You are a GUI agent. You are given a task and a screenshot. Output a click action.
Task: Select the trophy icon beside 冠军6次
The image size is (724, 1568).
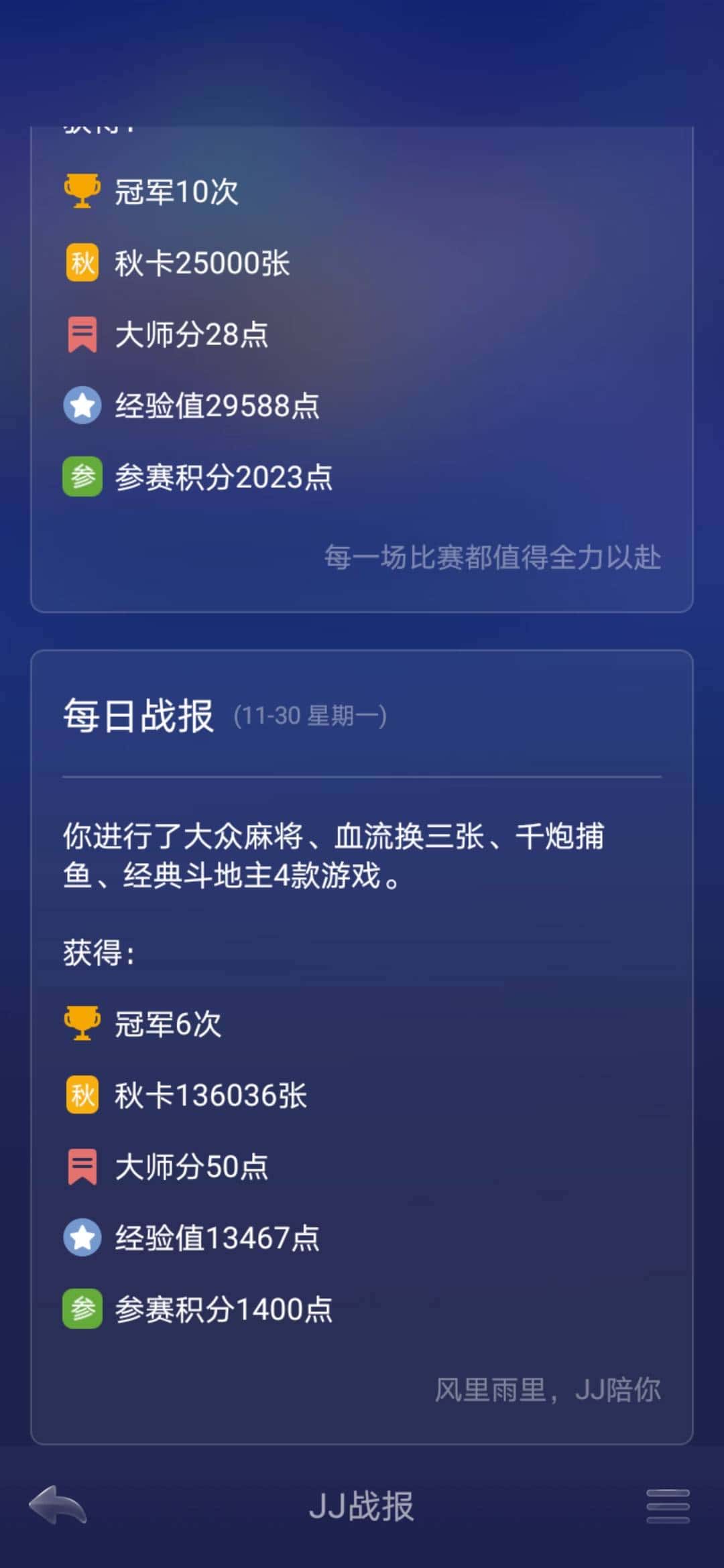click(82, 1023)
